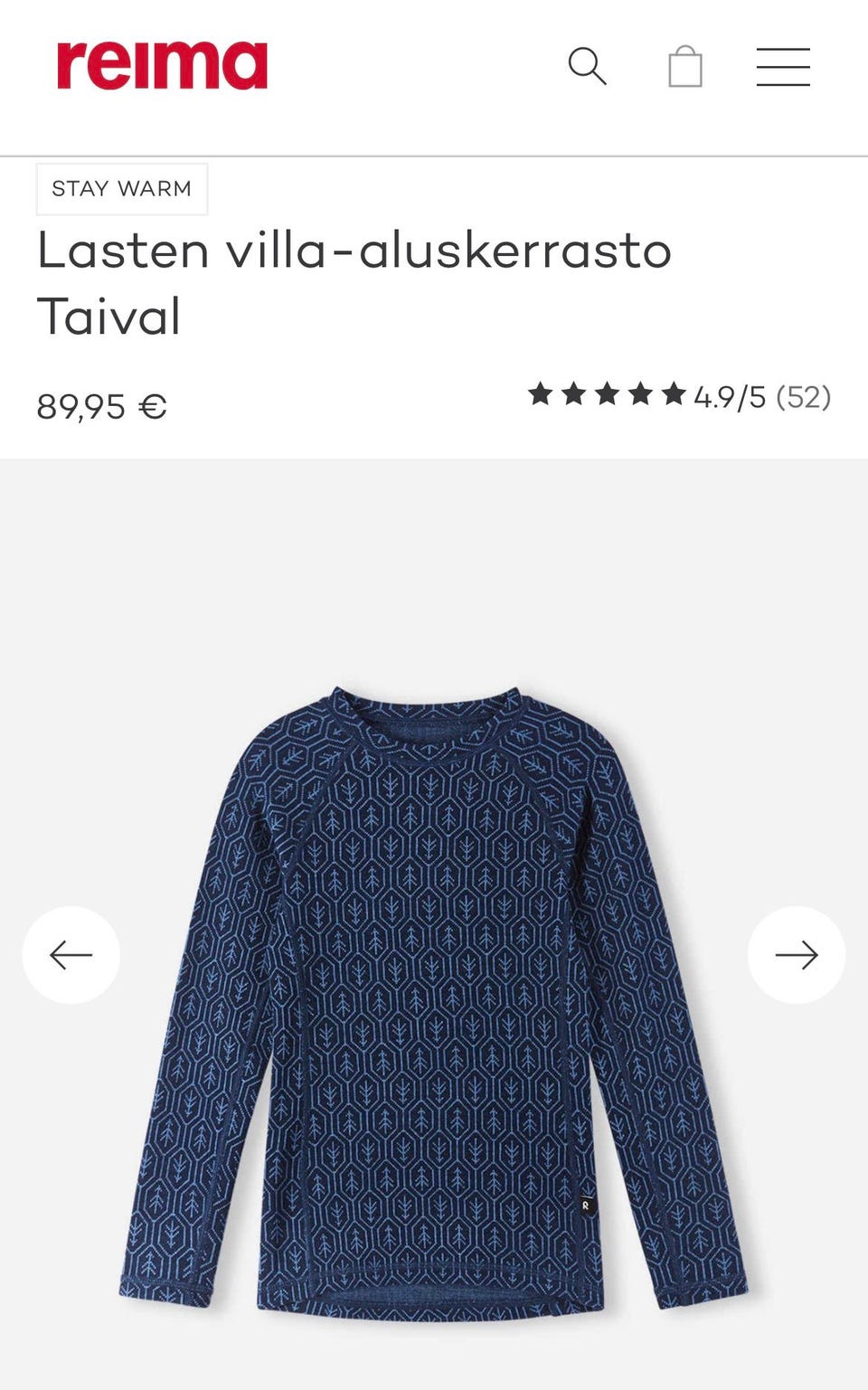Open the cart from the header
Image resolution: width=868 pixels, height=1390 pixels.
point(685,67)
